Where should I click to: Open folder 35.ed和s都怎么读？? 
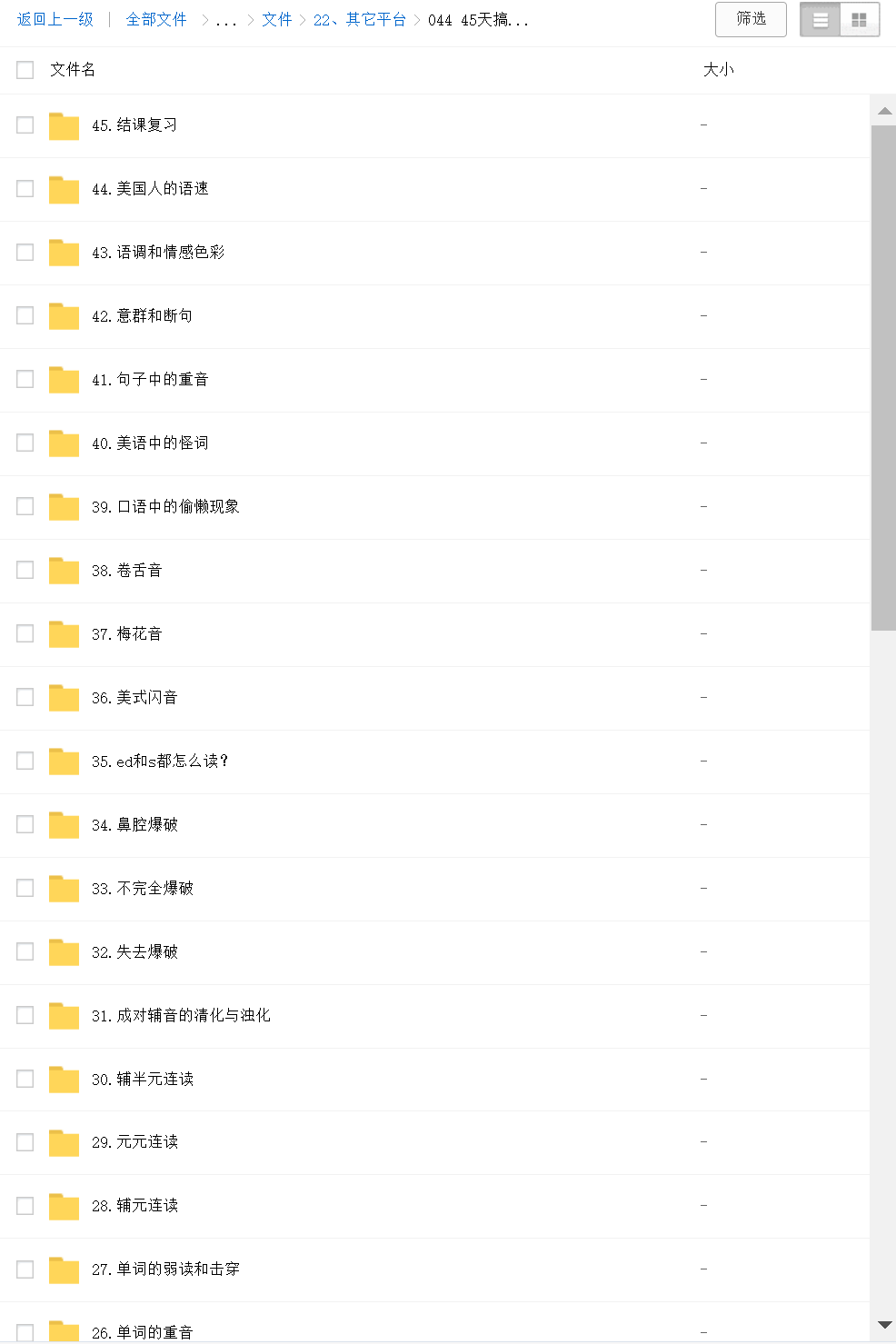[x=160, y=762]
